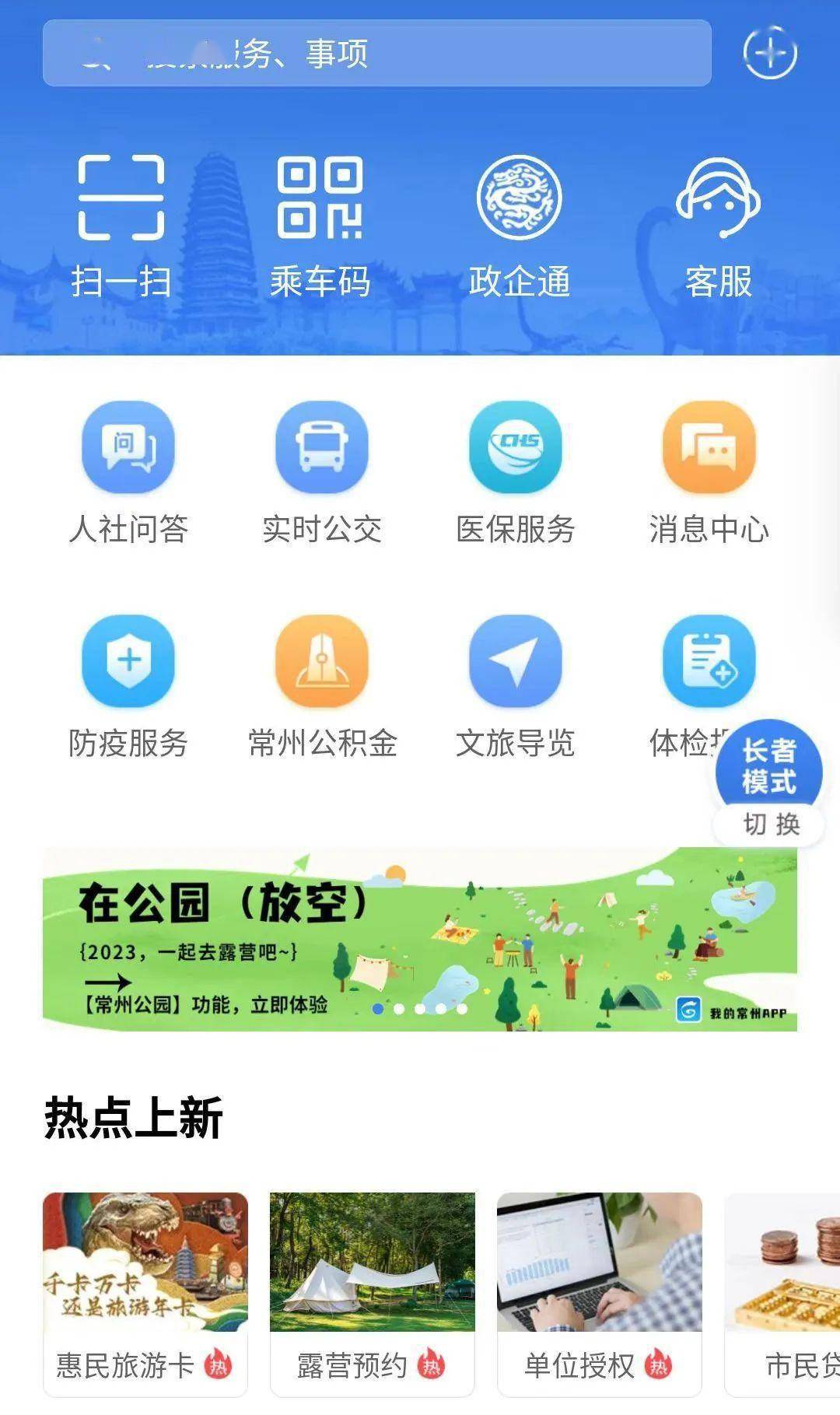Open 防疫服务
This screenshot has width=840, height=1415.
(x=128, y=686)
